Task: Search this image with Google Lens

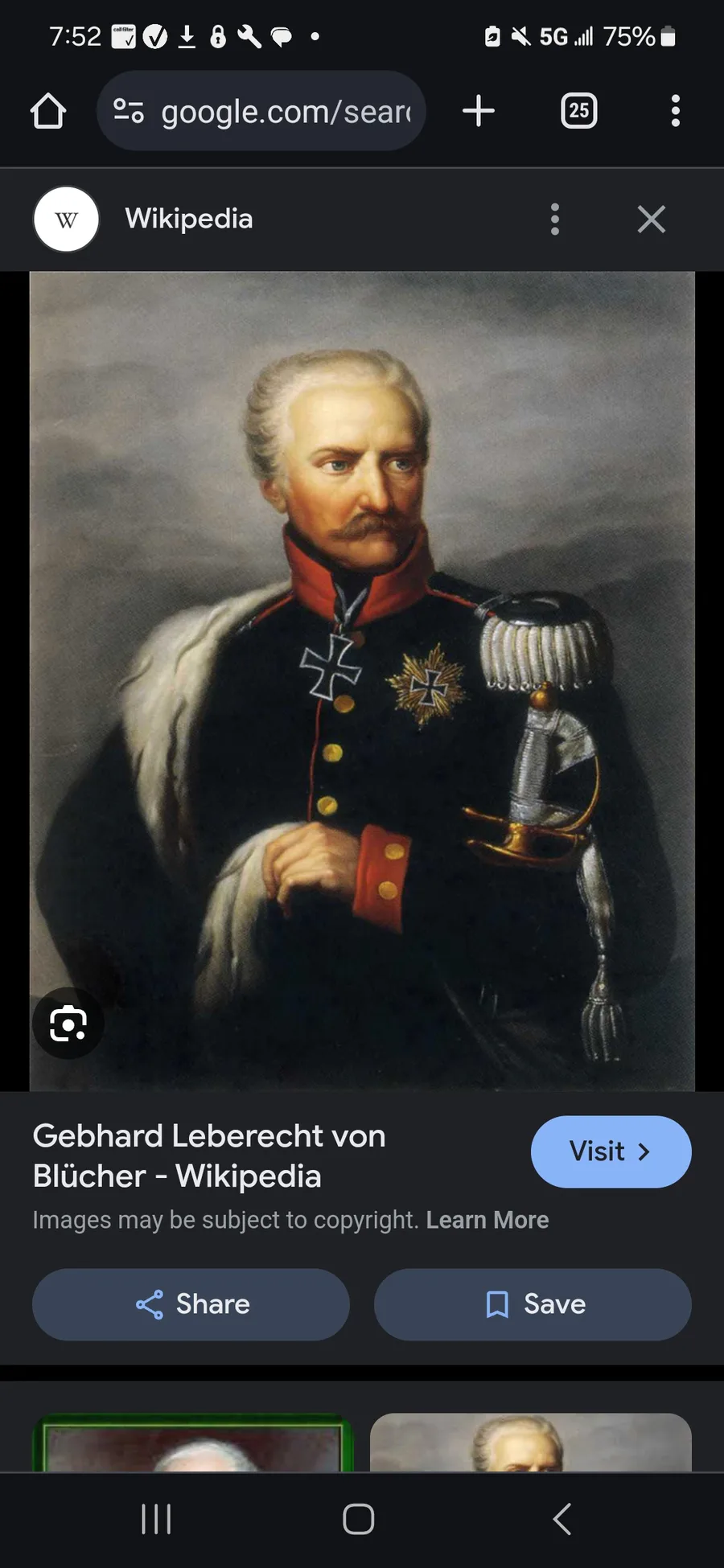Action: point(68,1024)
